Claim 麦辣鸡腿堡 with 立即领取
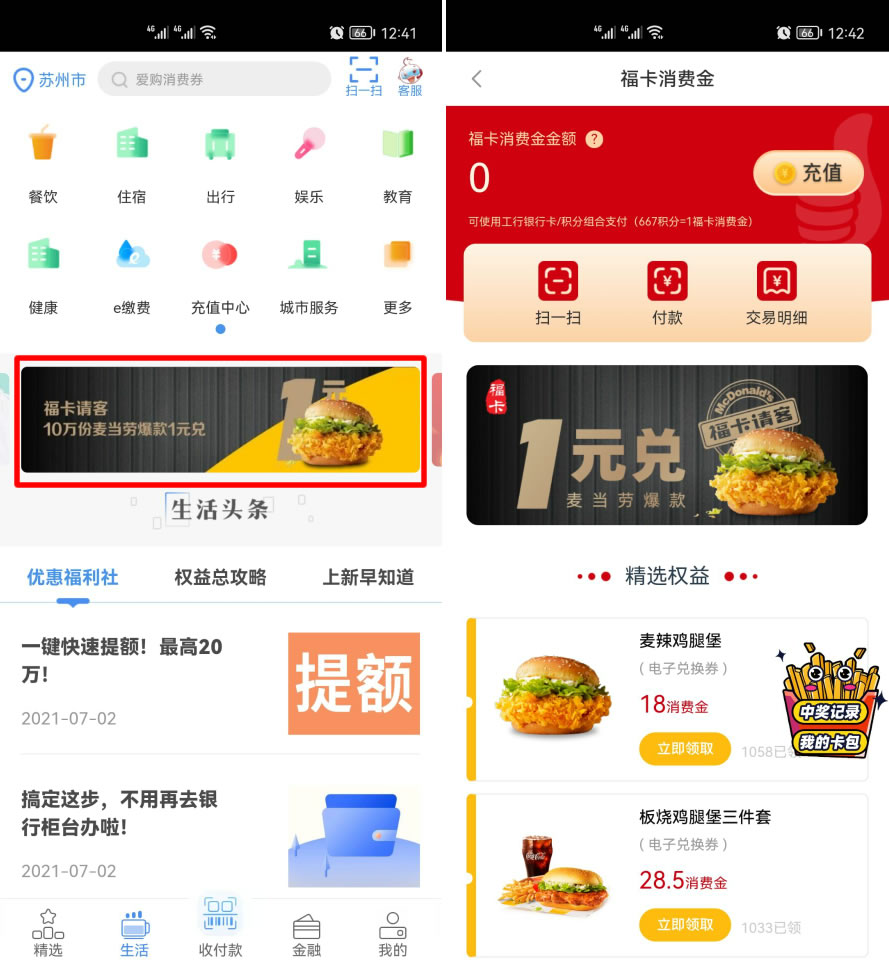Viewport: 889px width, 960px height. [x=685, y=748]
